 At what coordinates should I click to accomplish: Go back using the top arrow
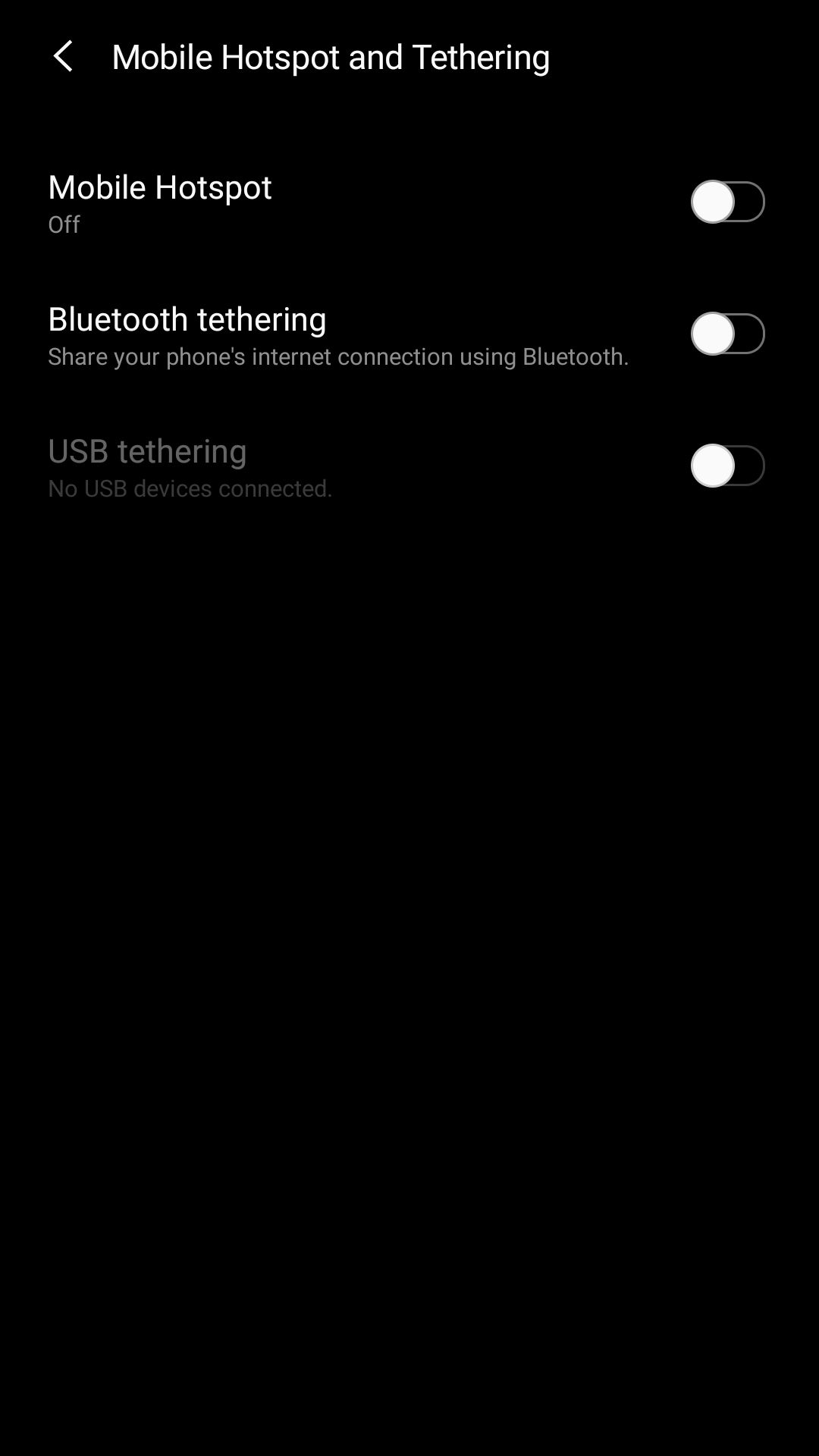(x=64, y=57)
